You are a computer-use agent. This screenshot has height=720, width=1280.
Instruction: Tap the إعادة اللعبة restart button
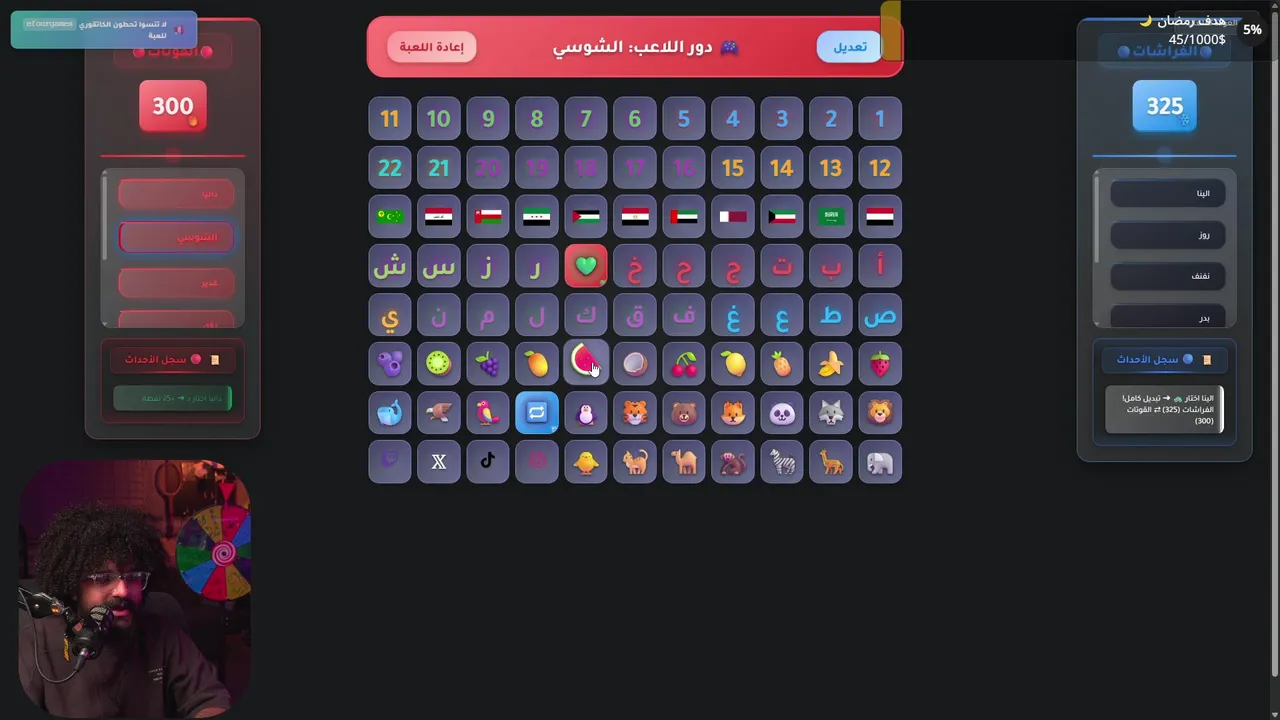pyautogui.click(x=431, y=47)
